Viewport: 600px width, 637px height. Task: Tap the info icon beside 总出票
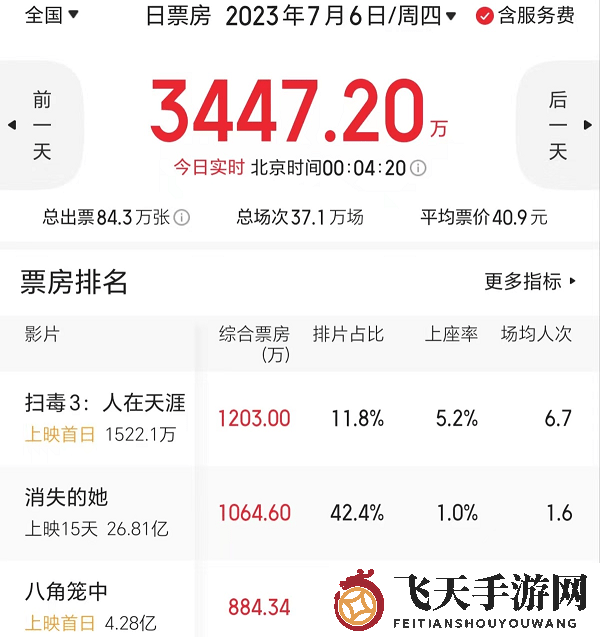click(182, 217)
